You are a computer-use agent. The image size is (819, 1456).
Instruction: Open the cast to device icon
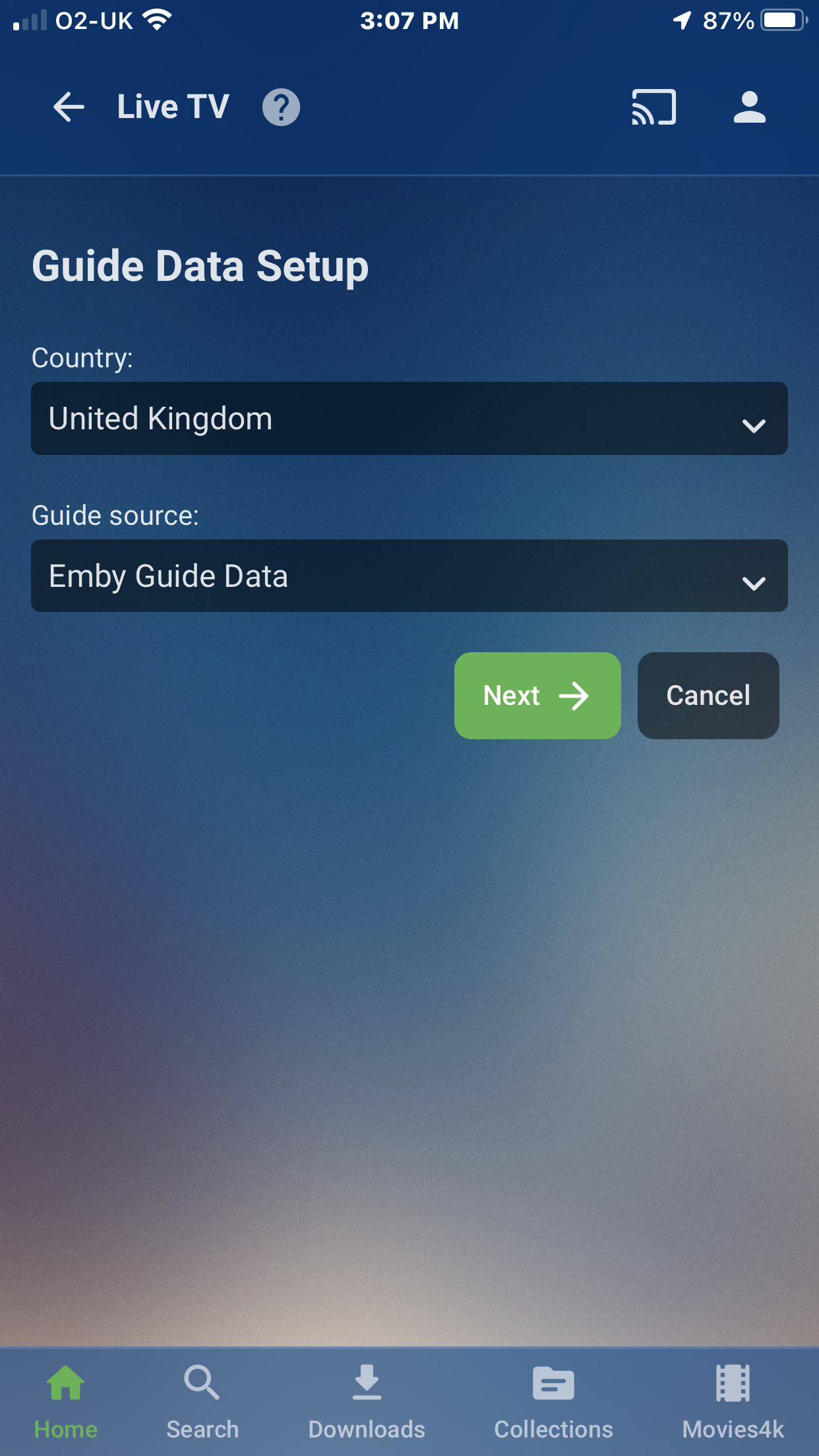point(653,107)
